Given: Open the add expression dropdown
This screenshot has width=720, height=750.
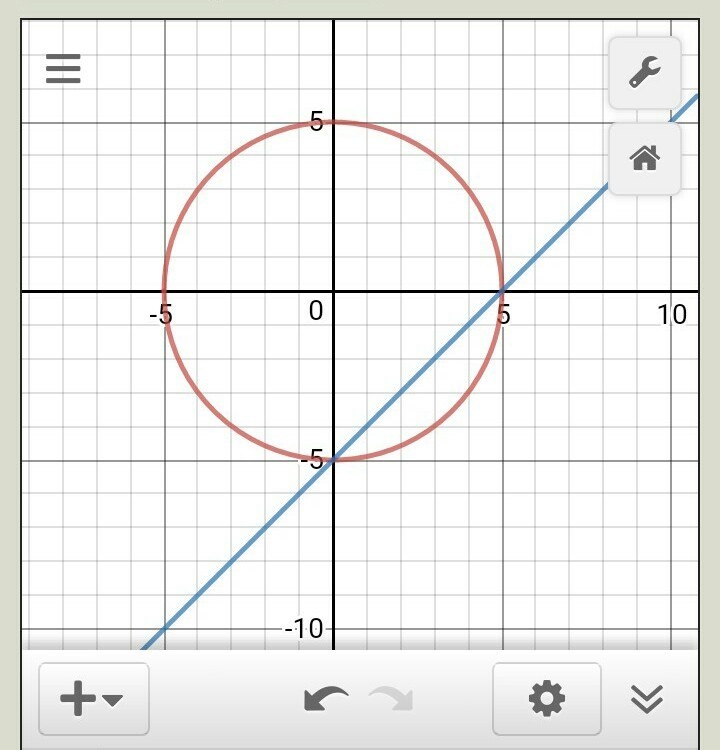Looking at the screenshot, I should (93, 699).
